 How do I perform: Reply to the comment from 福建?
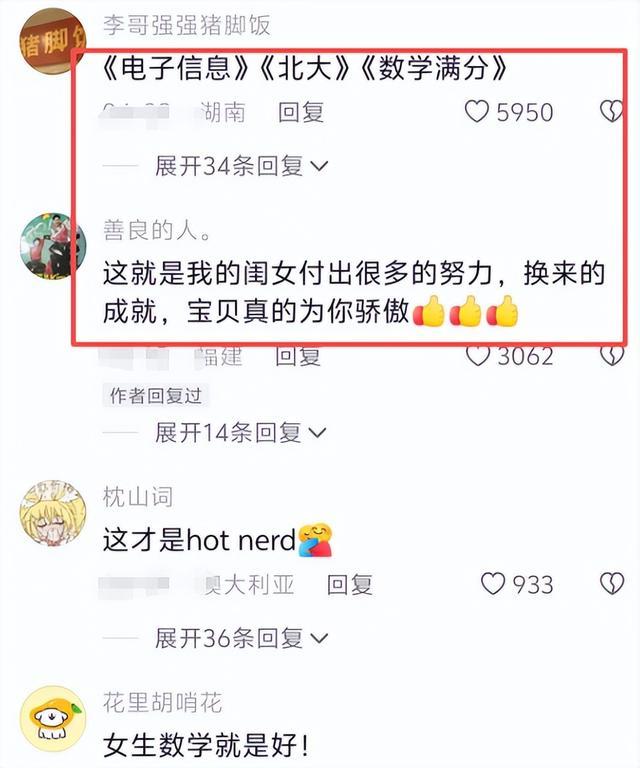pos(298,355)
